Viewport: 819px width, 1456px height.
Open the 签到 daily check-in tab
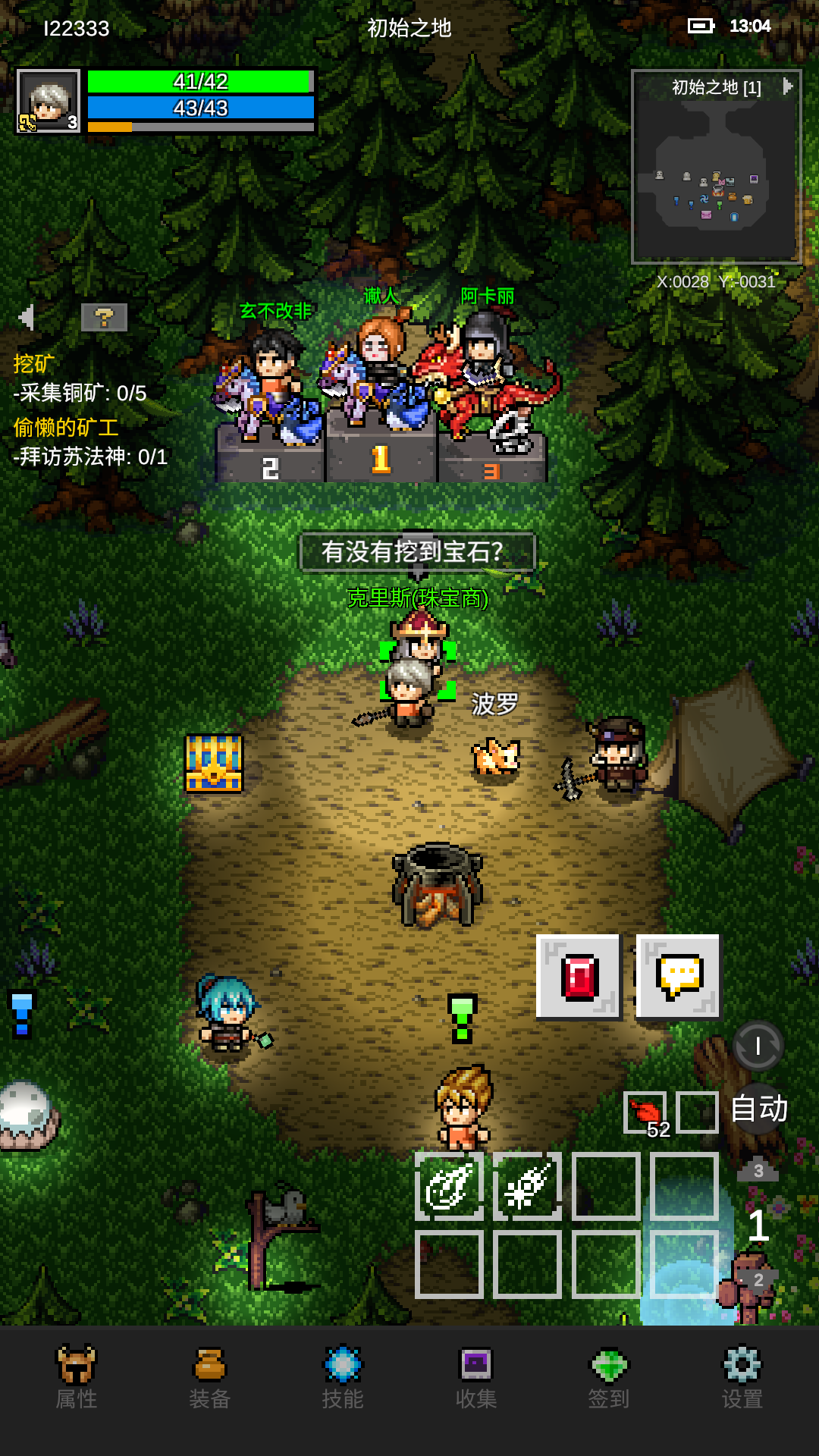click(609, 1377)
